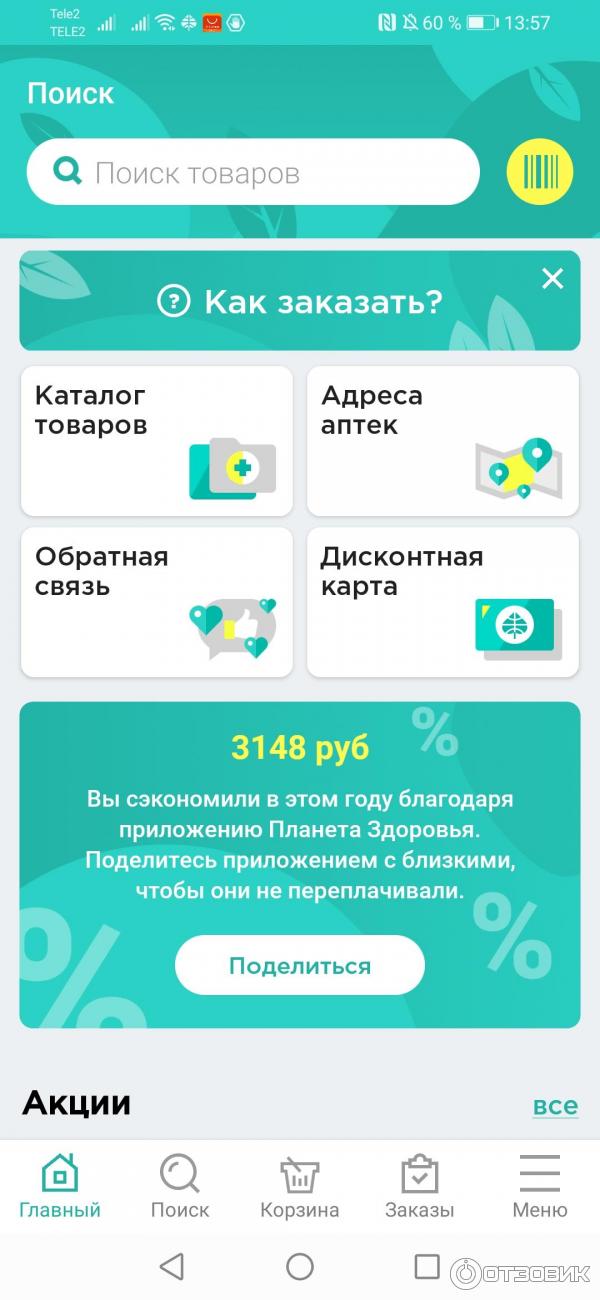View Адреса аптек
The image size is (600, 1300).
(x=442, y=440)
